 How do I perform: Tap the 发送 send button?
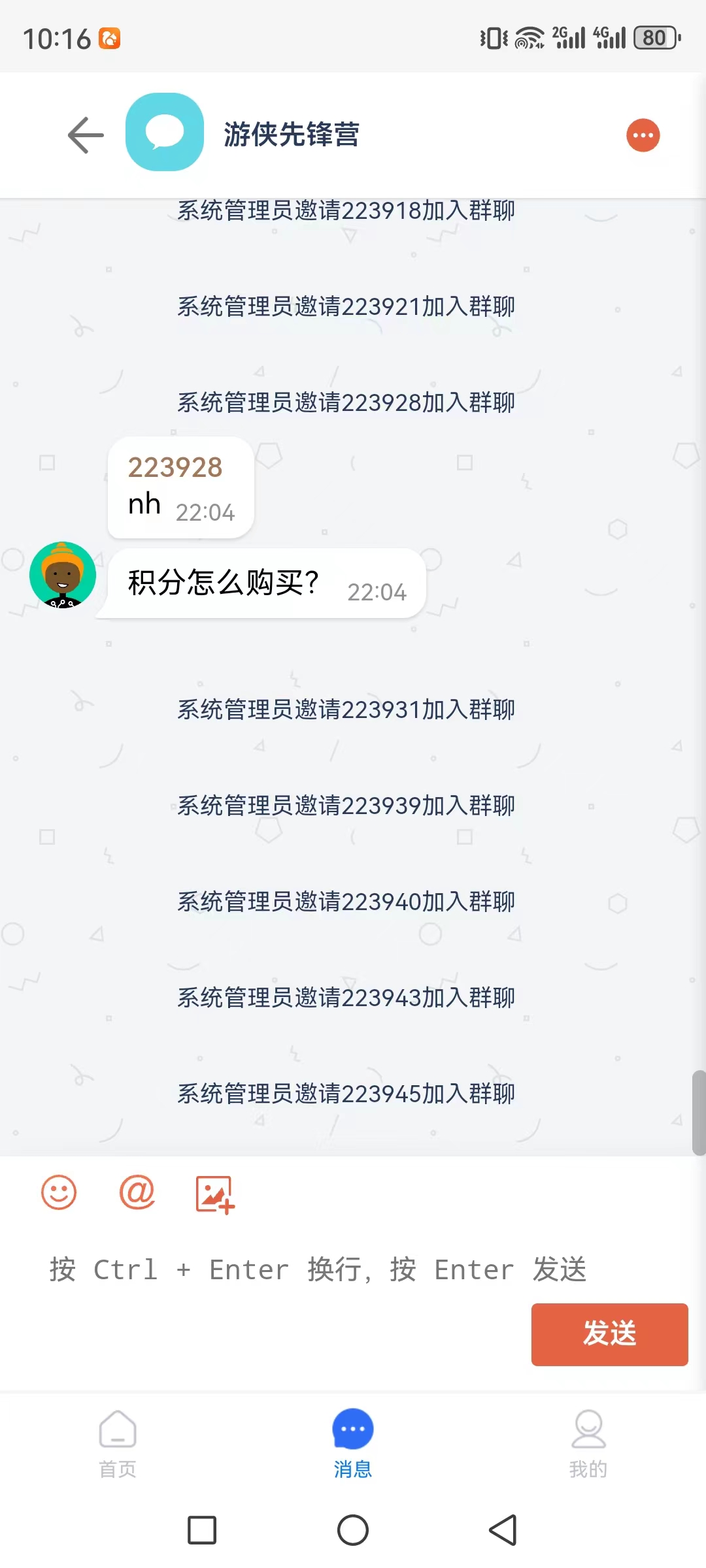point(609,1334)
